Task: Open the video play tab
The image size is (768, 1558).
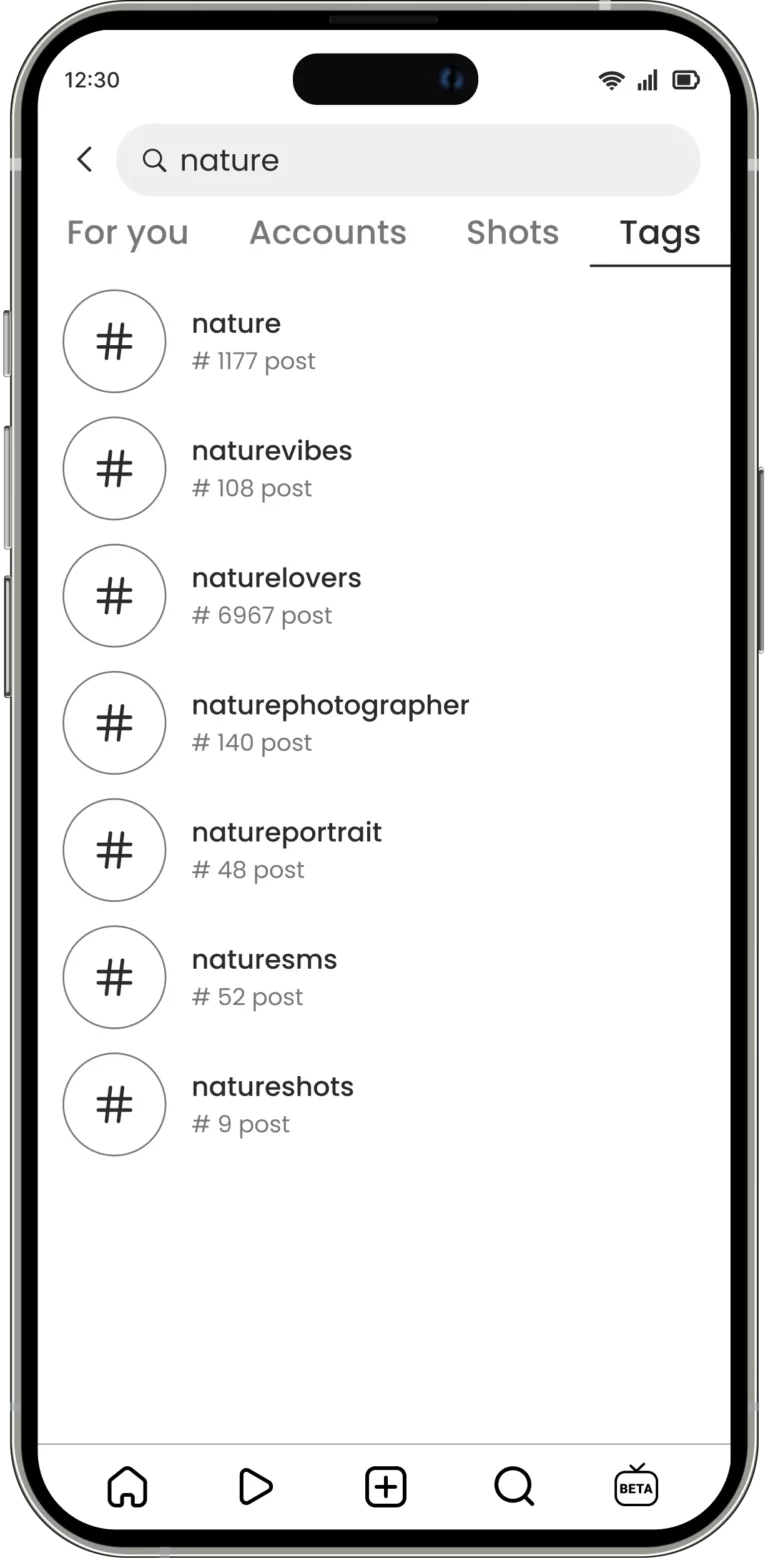Action: [256, 1487]
